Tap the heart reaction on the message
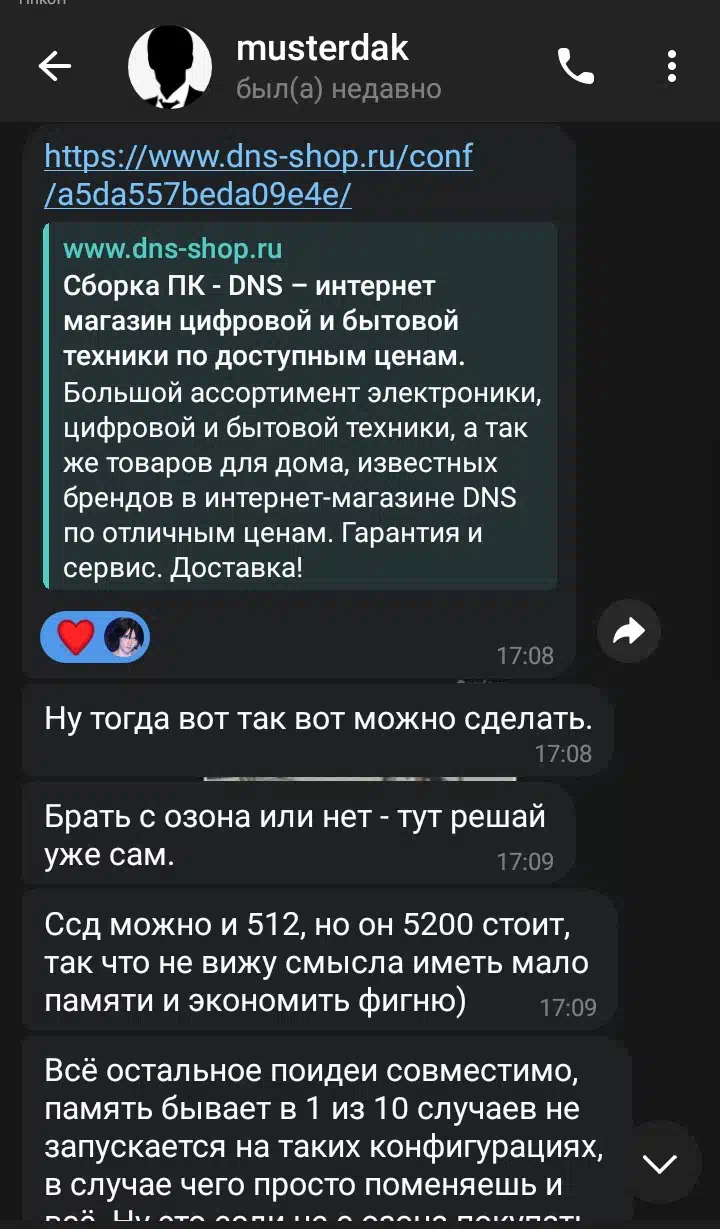 click(x=76, y=637)
